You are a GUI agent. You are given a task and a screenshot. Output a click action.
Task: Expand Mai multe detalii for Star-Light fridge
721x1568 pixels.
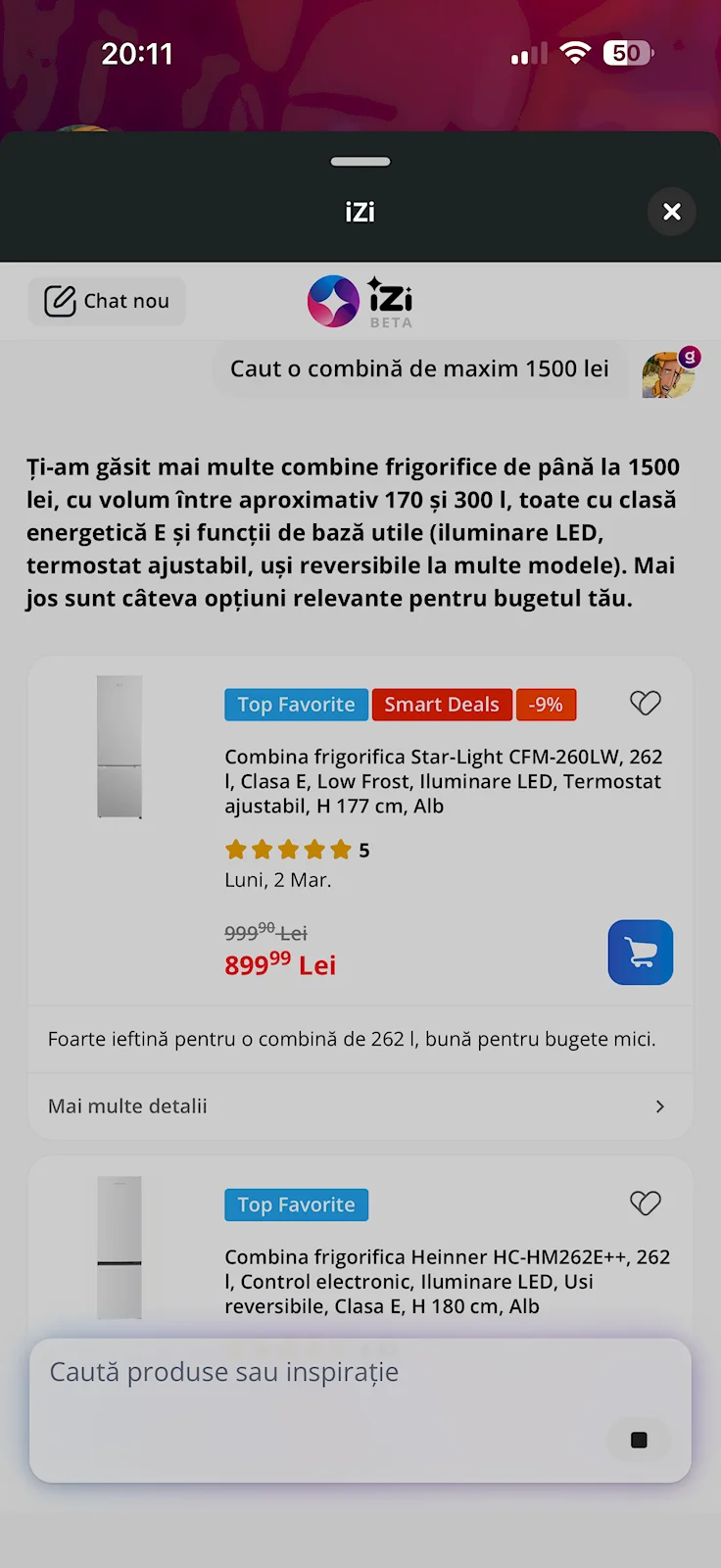(360, 1106)
